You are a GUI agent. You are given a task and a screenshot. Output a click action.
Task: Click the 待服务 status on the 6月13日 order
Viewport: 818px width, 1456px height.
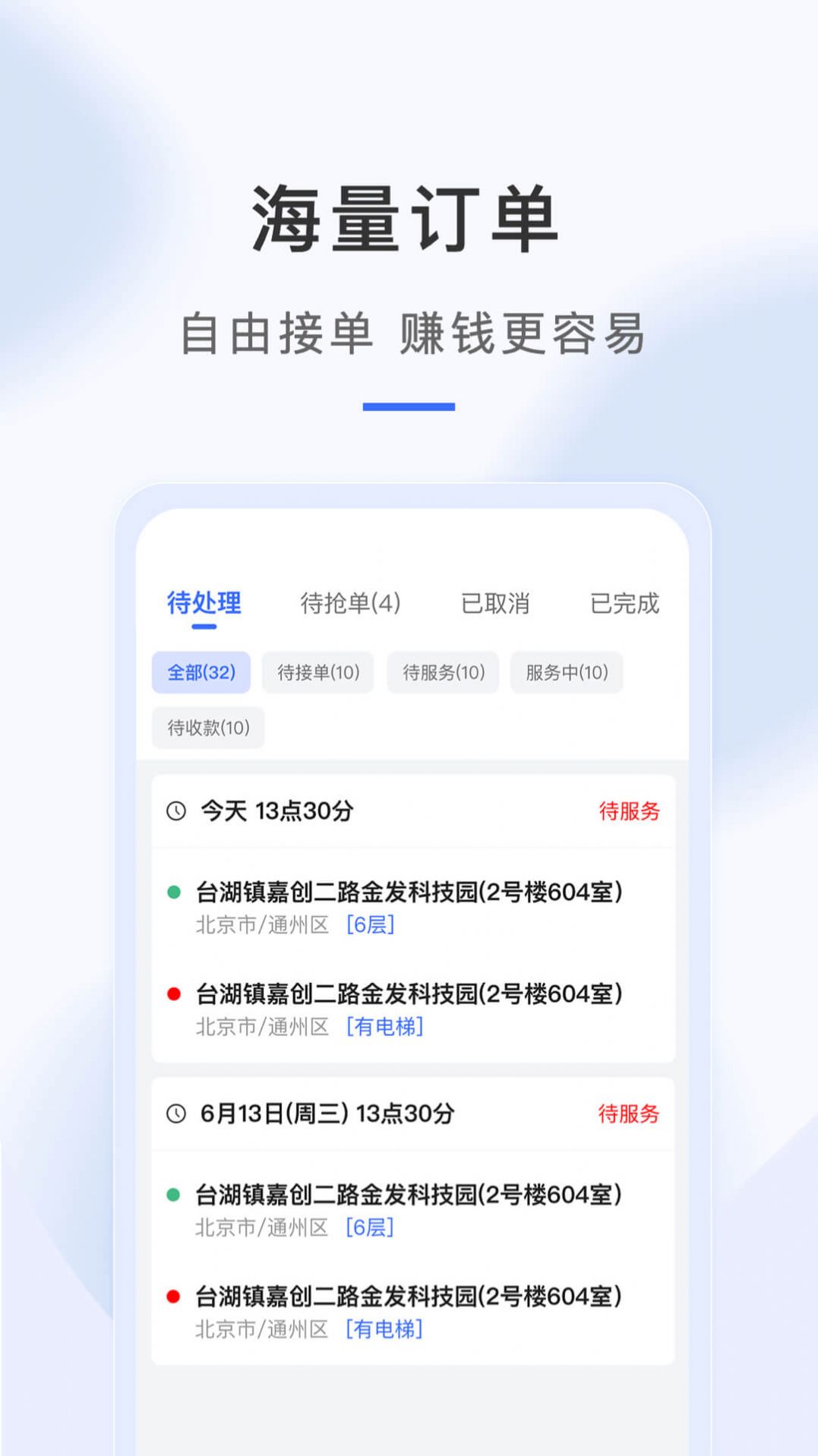pyautogui.click(x=629, y=1115)
